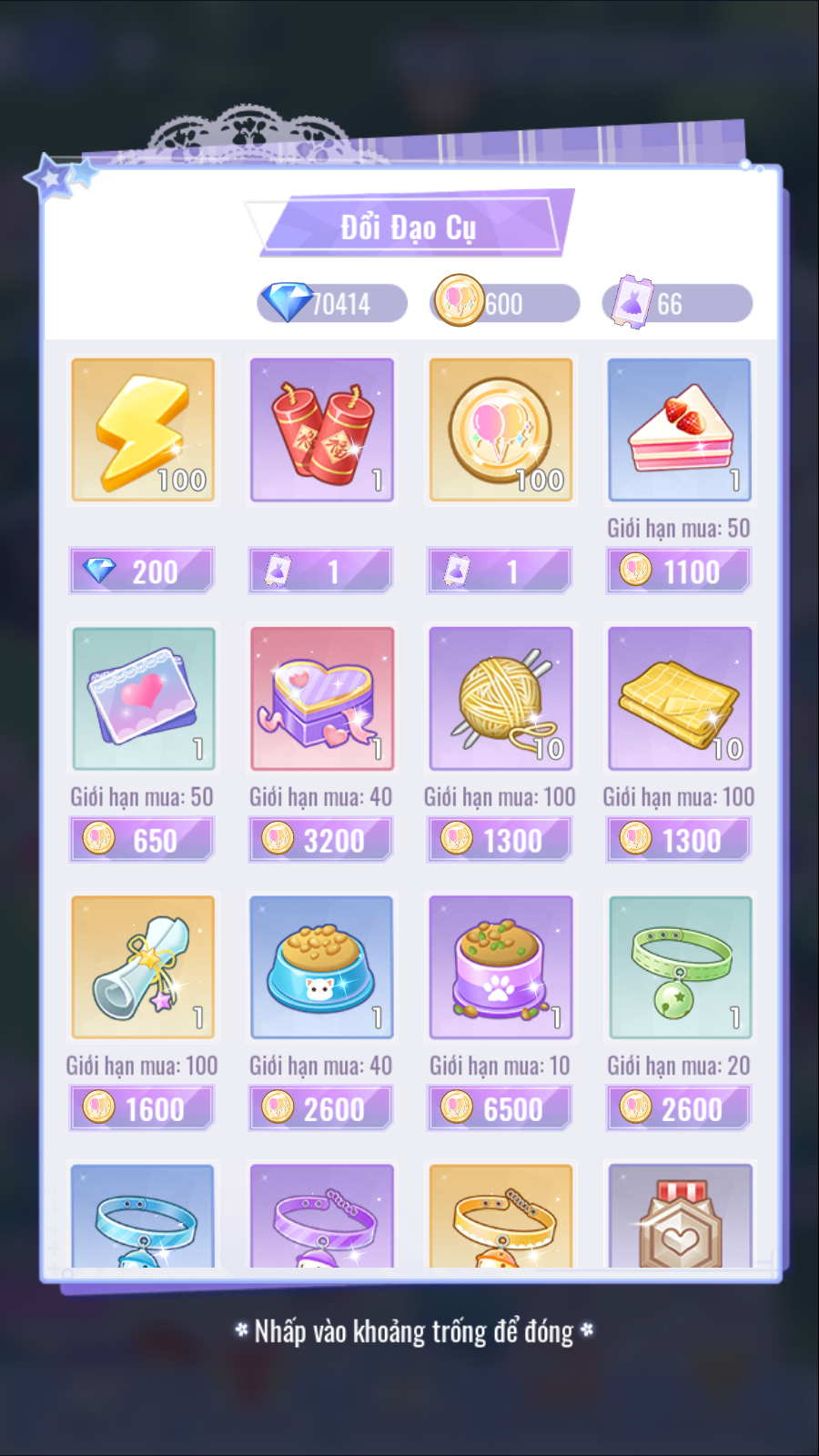Select the yarn ball item
Screen dimensions: 819x1456
click(500, 699)
